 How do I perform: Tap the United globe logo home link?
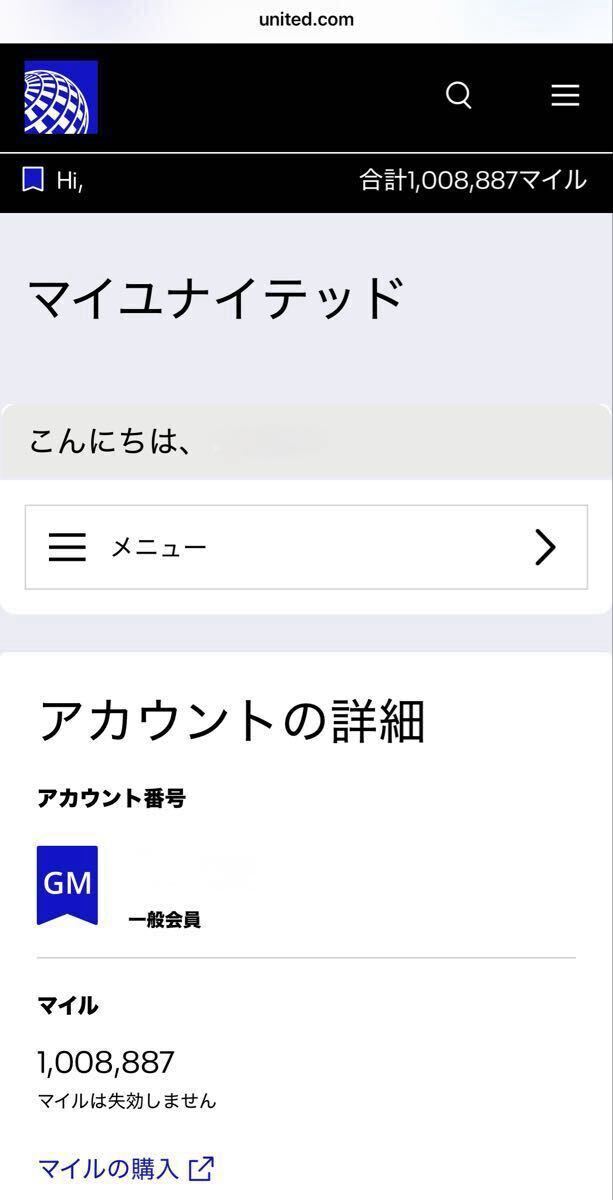click(61, 97)
